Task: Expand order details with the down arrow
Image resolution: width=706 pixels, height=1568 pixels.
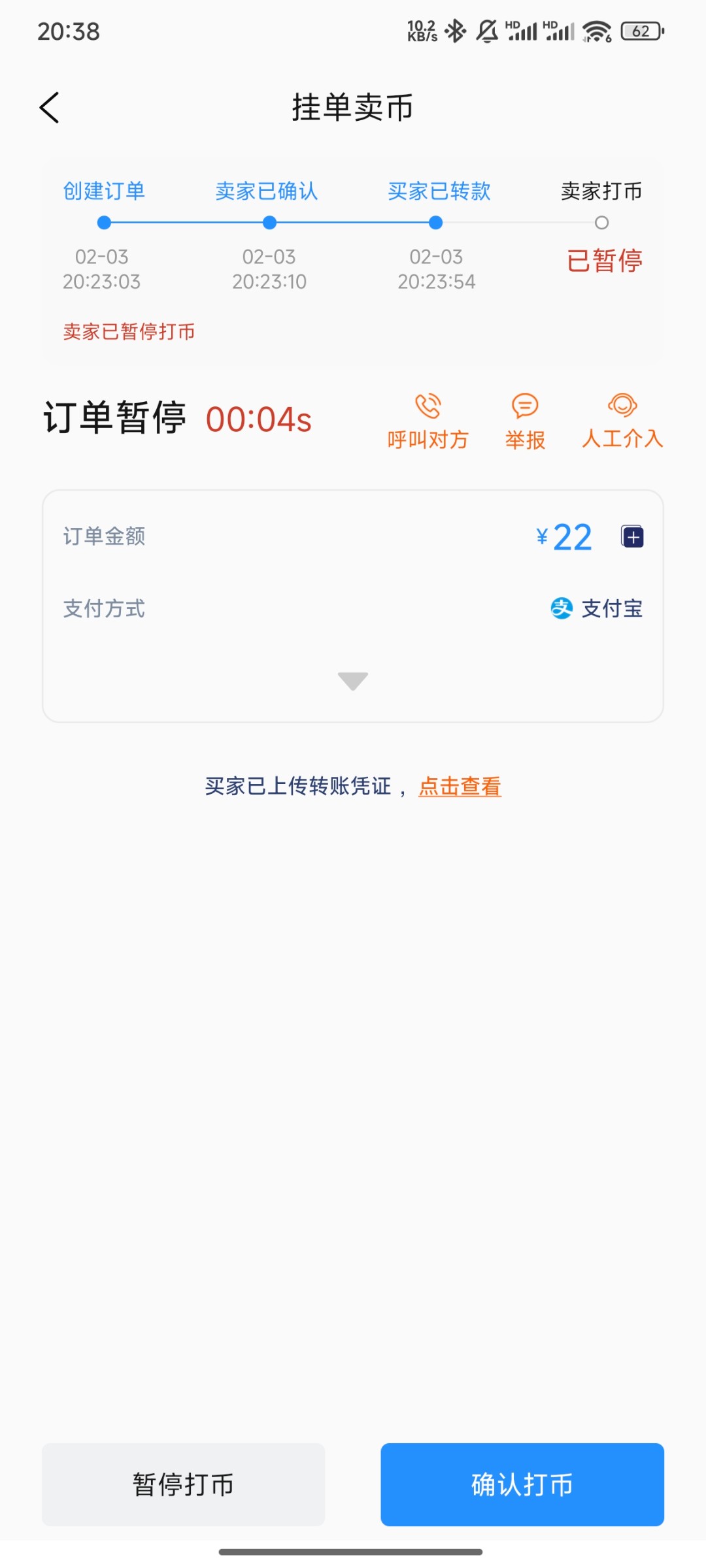Action: 353,681
